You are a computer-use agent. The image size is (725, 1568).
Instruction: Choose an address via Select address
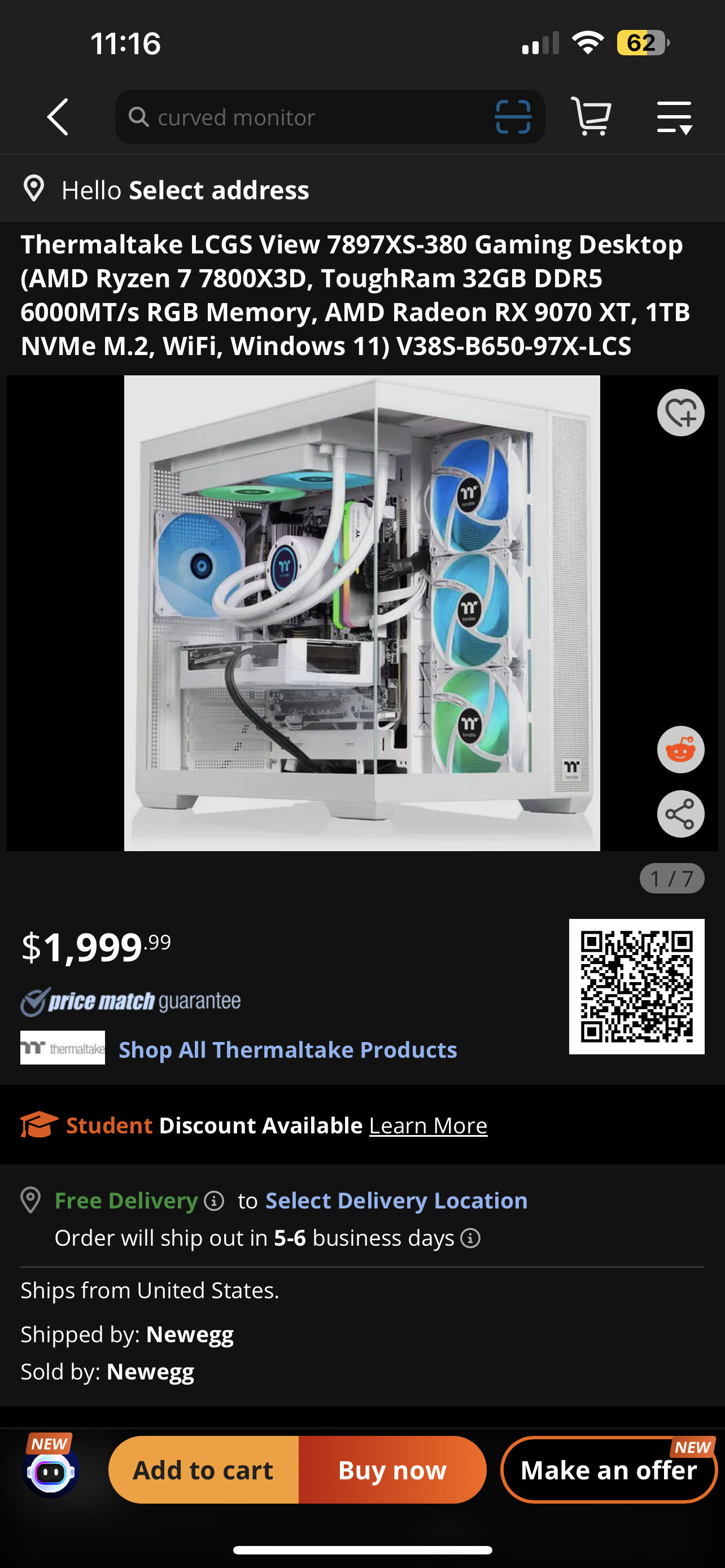click(x=219, y=191)
